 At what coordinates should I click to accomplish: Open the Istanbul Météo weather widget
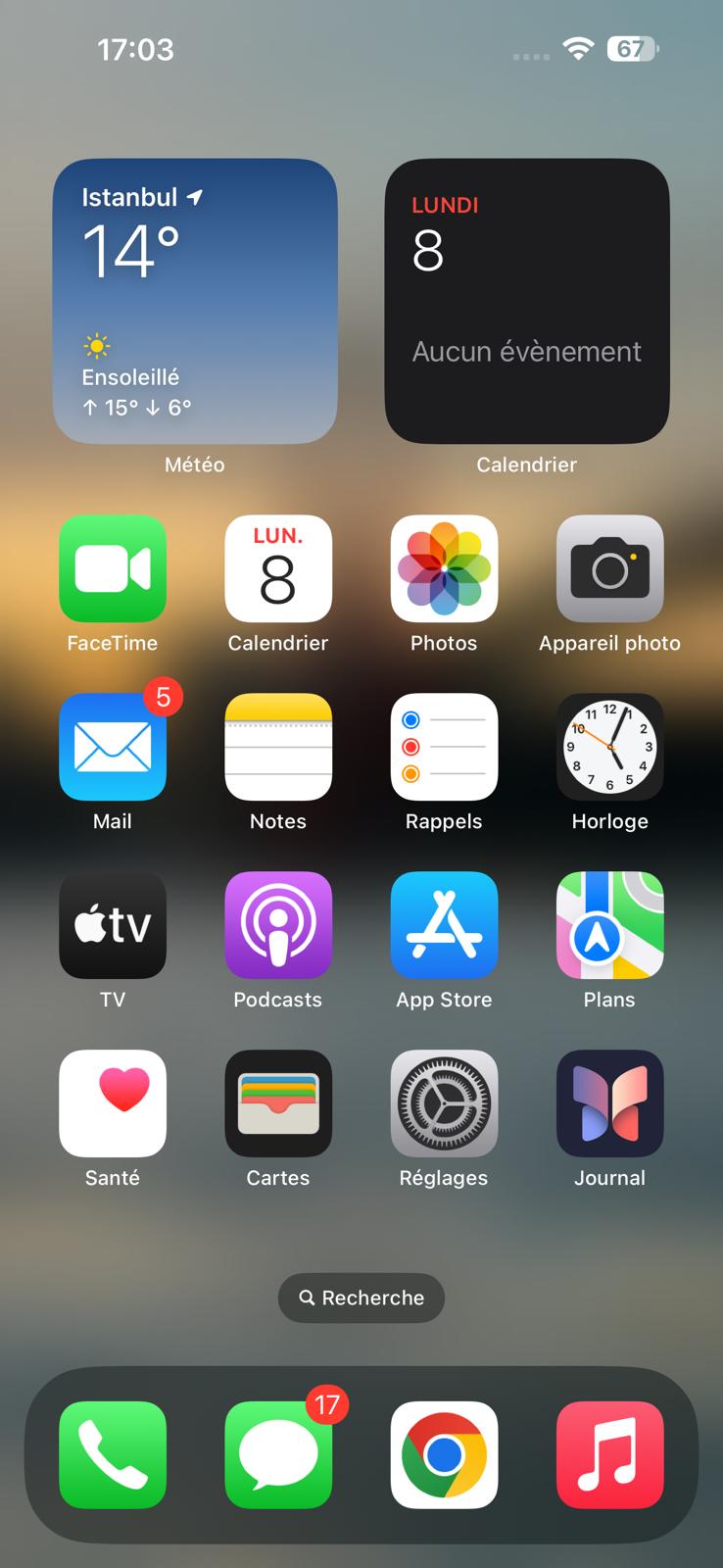(x=194, y=301)
